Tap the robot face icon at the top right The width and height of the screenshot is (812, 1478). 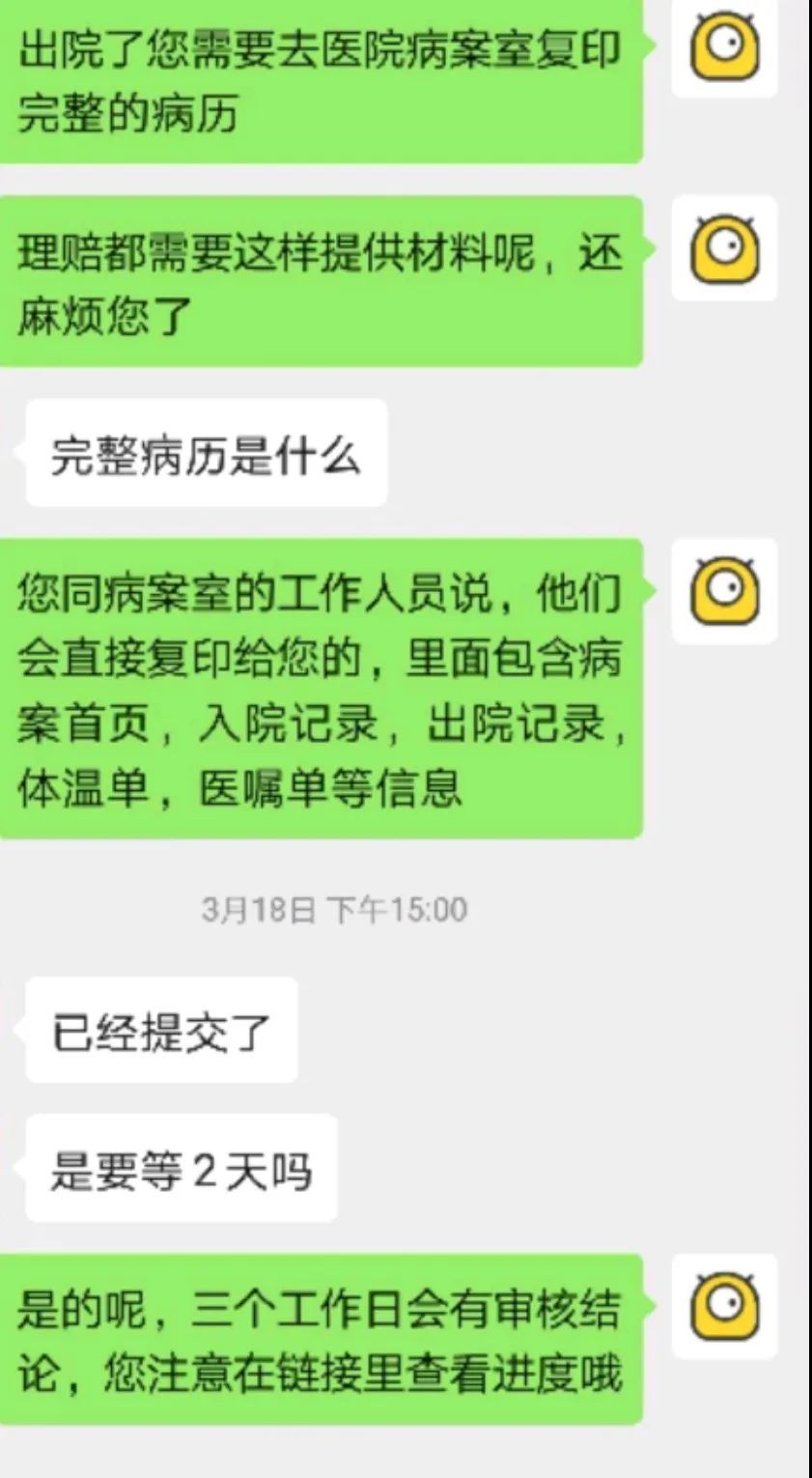coord(725,46)
